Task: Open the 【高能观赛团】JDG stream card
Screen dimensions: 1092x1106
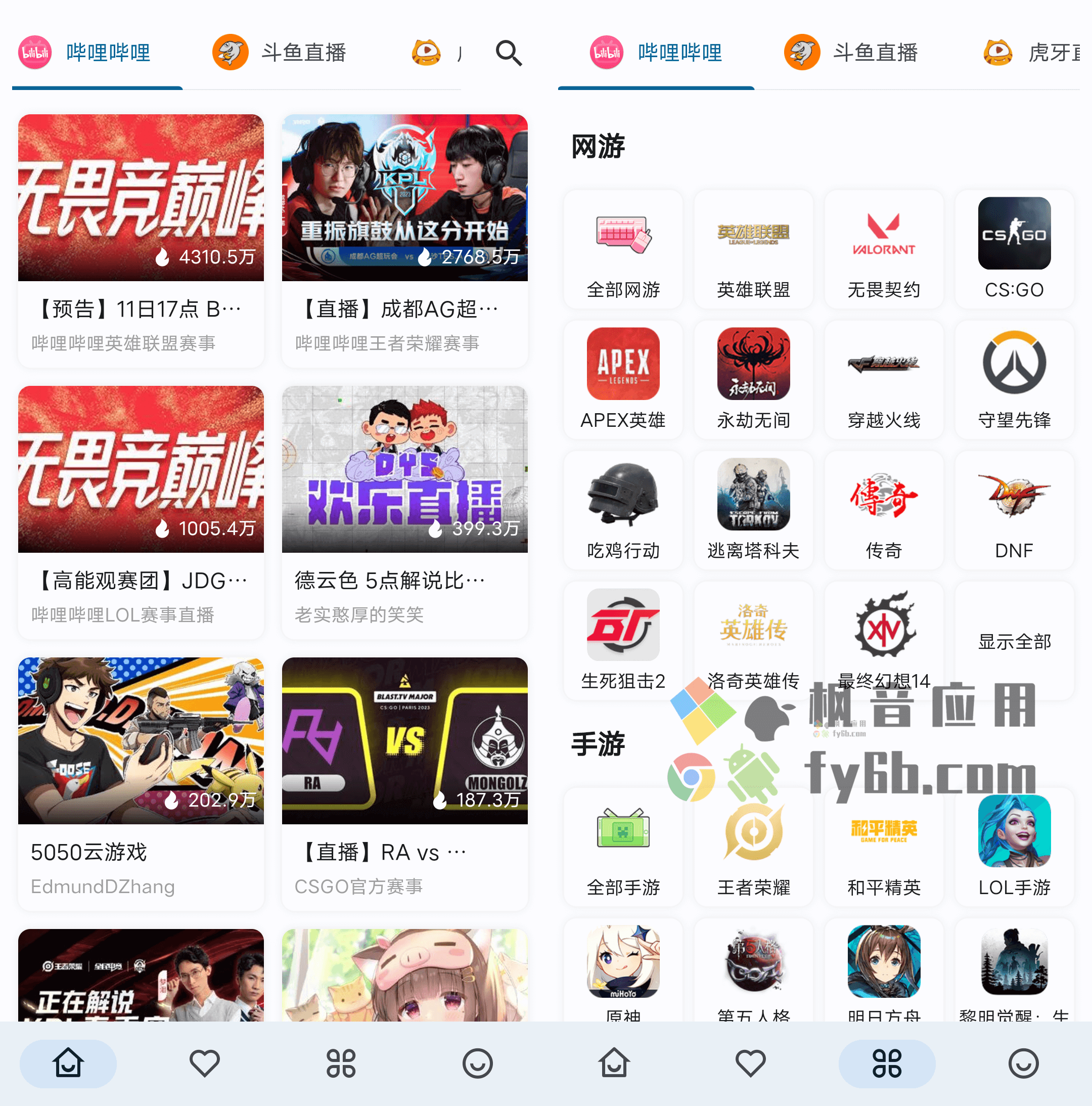Action: [141, 512]
